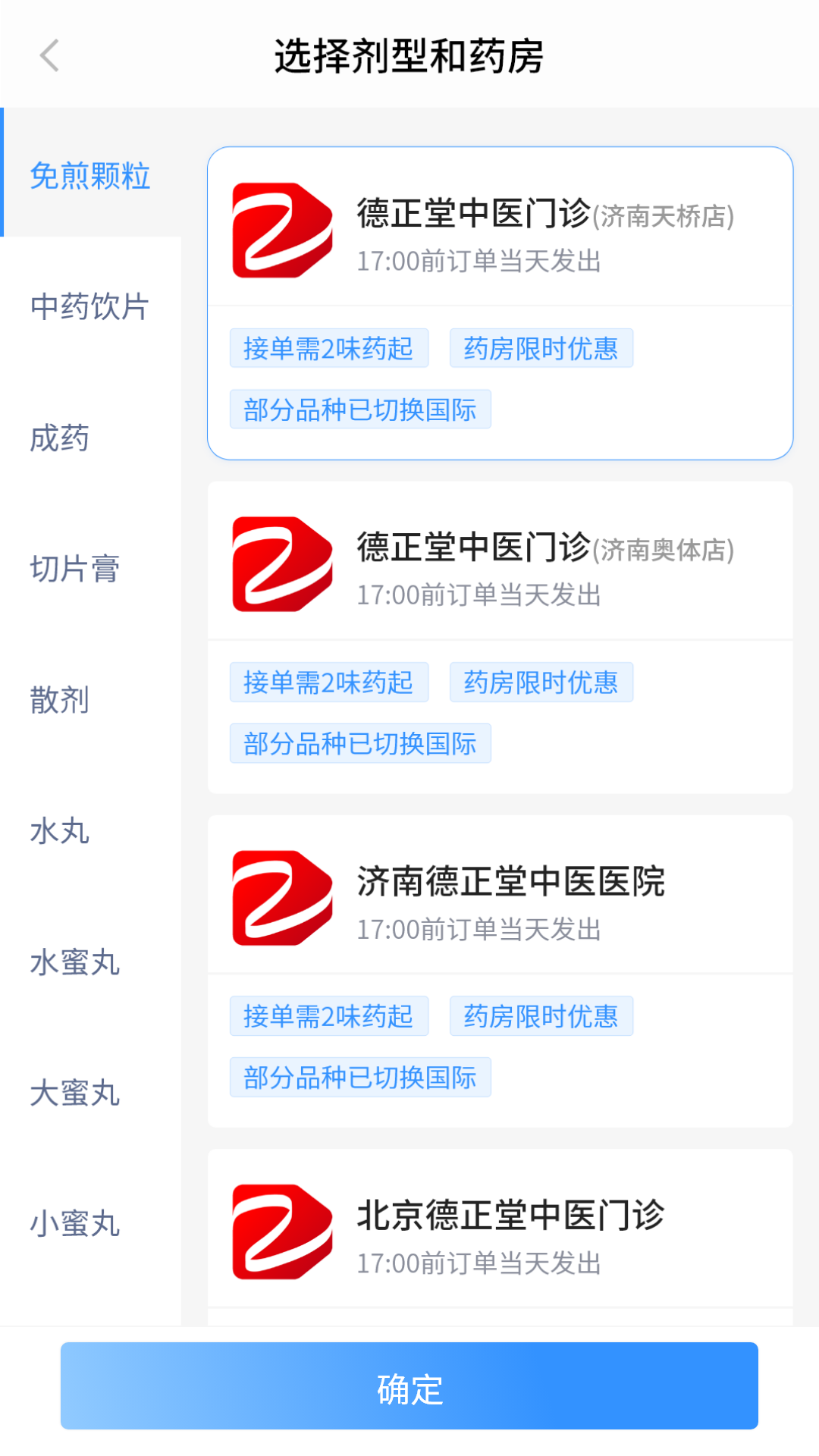Viewport: 819px width, 1456px height.
Task: Expand the 散剂 dosage category
Action: pos(61,701)
